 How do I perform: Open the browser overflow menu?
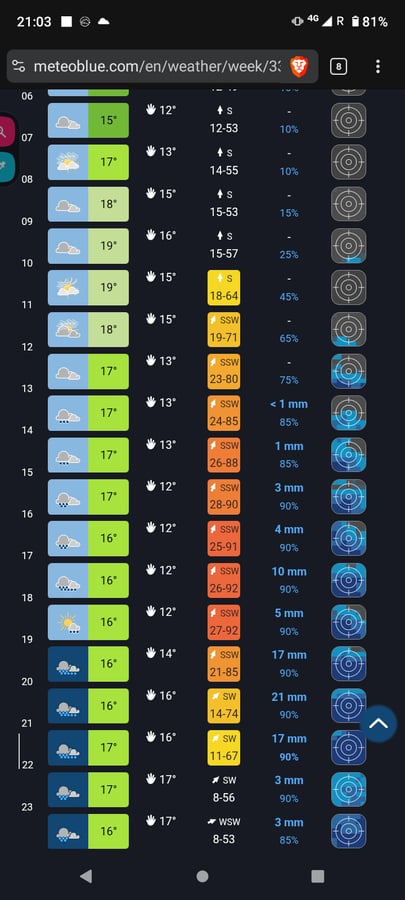tap(377, 67)
